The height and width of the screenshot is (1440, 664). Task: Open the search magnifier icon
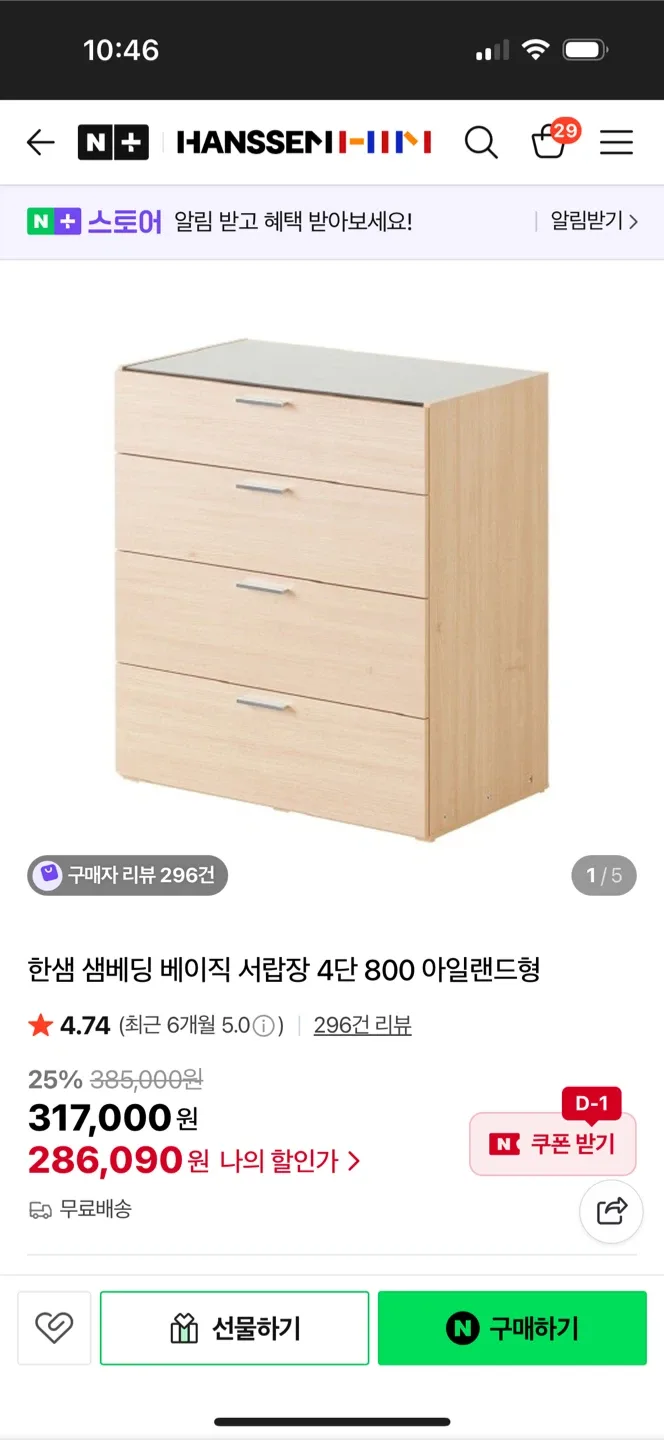point(481,143)
